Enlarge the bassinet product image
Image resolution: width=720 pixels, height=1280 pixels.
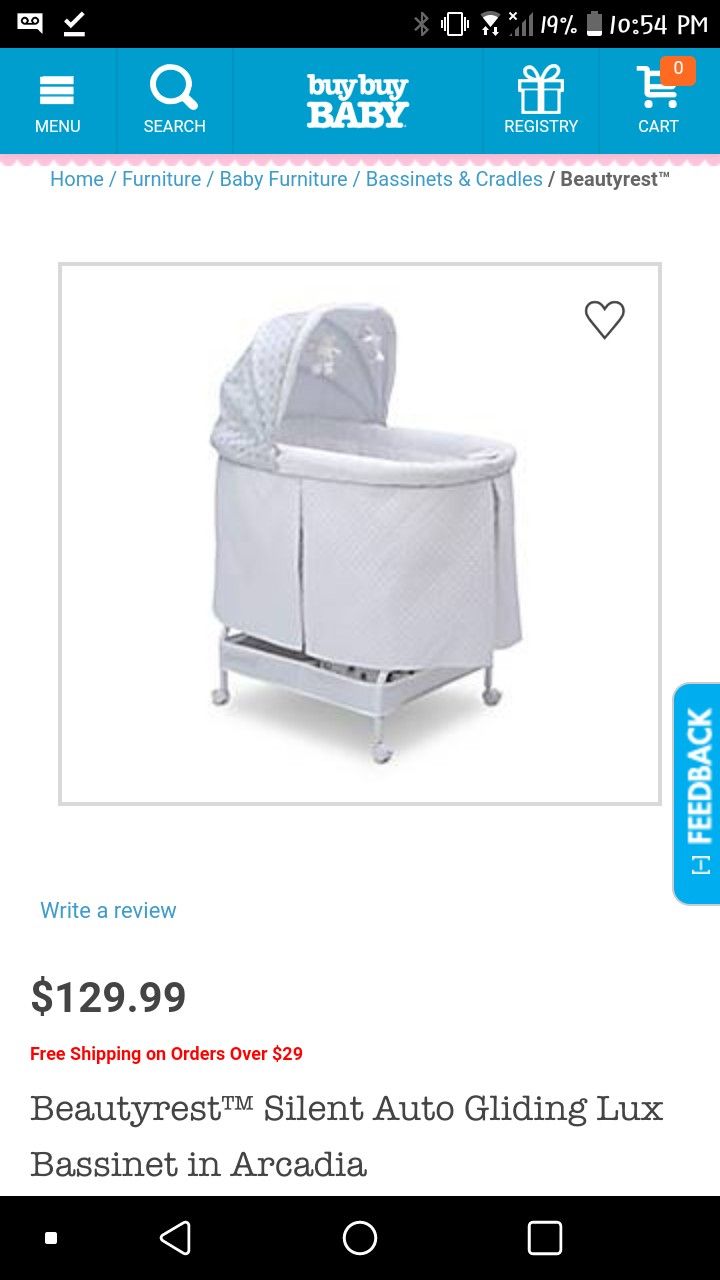point(360,534)
